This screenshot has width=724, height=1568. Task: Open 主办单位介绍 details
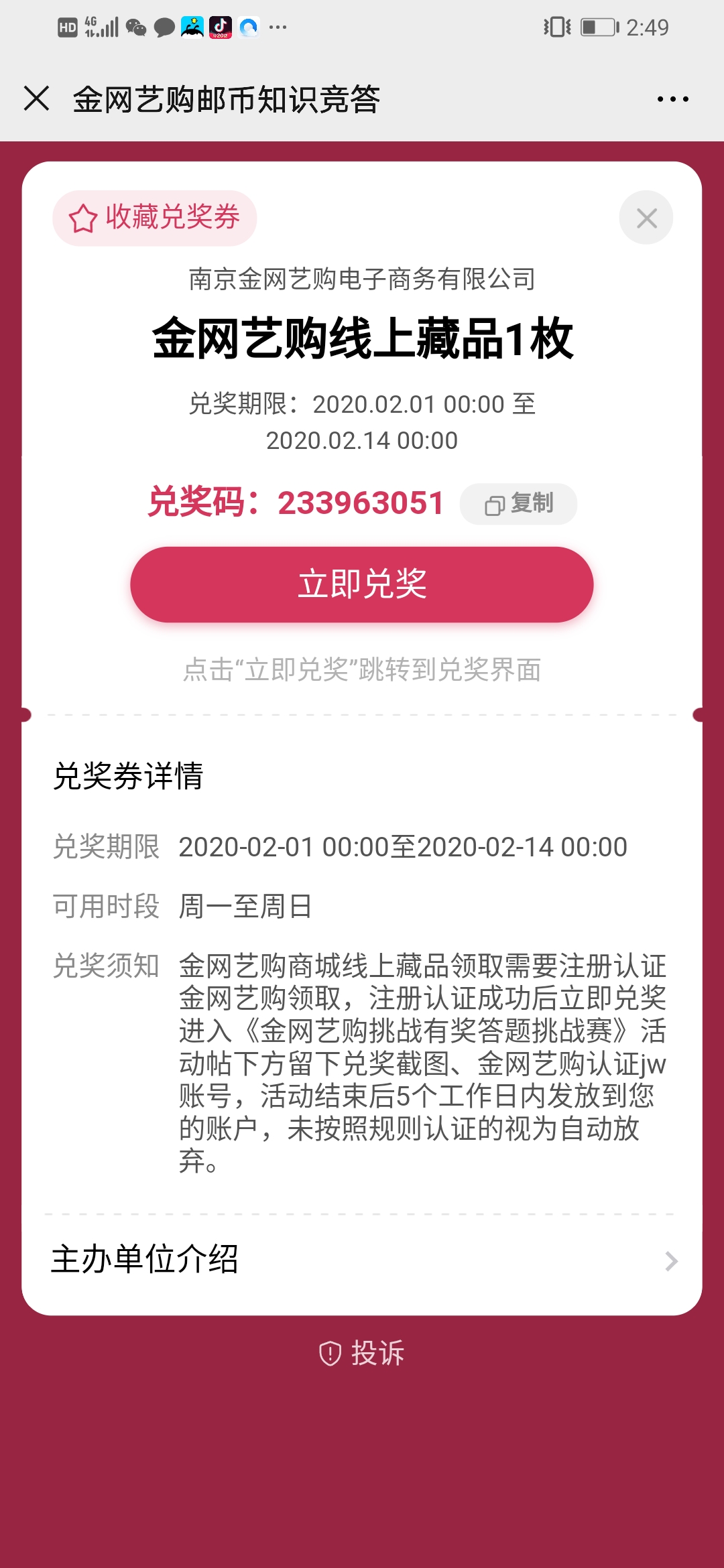click(362, 1260)
